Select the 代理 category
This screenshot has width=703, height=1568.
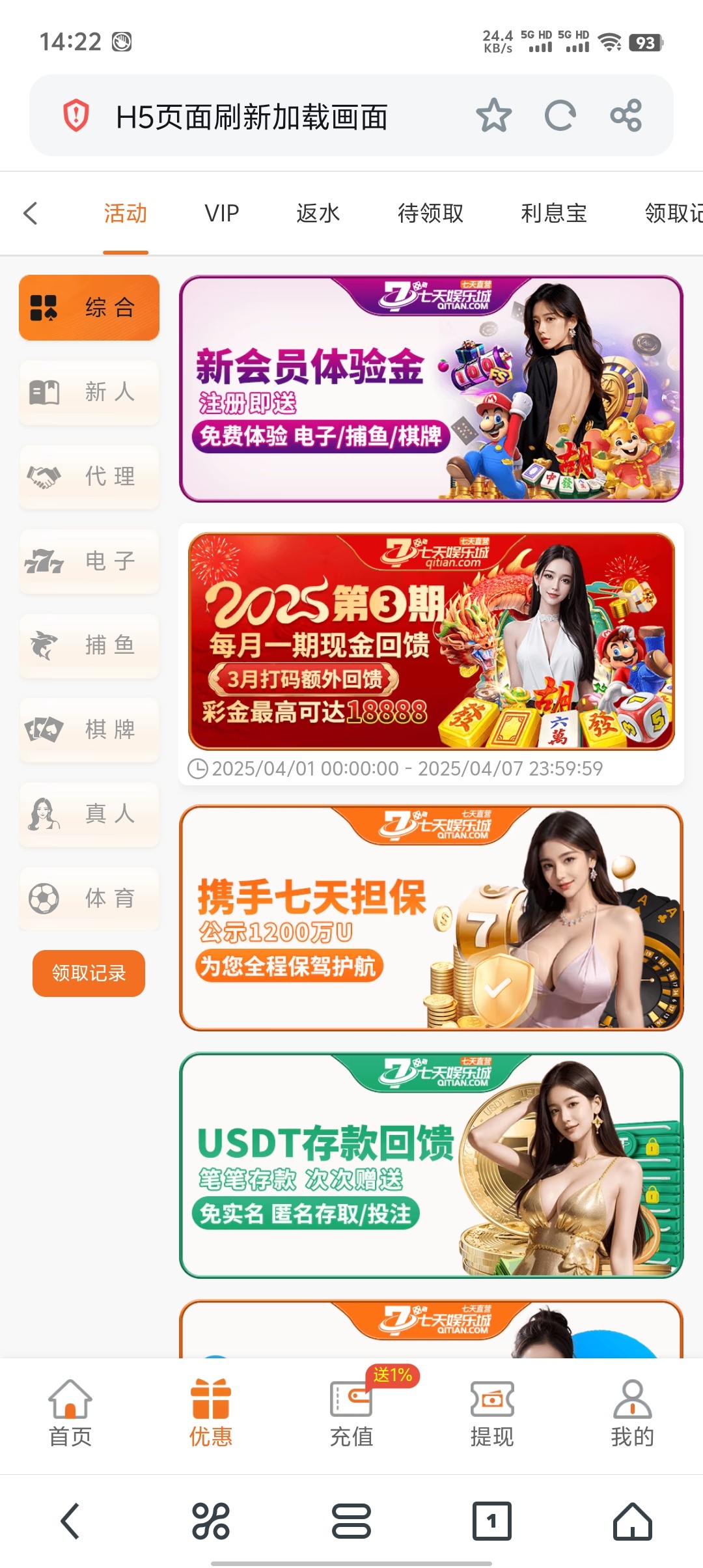tap(89, 477)
